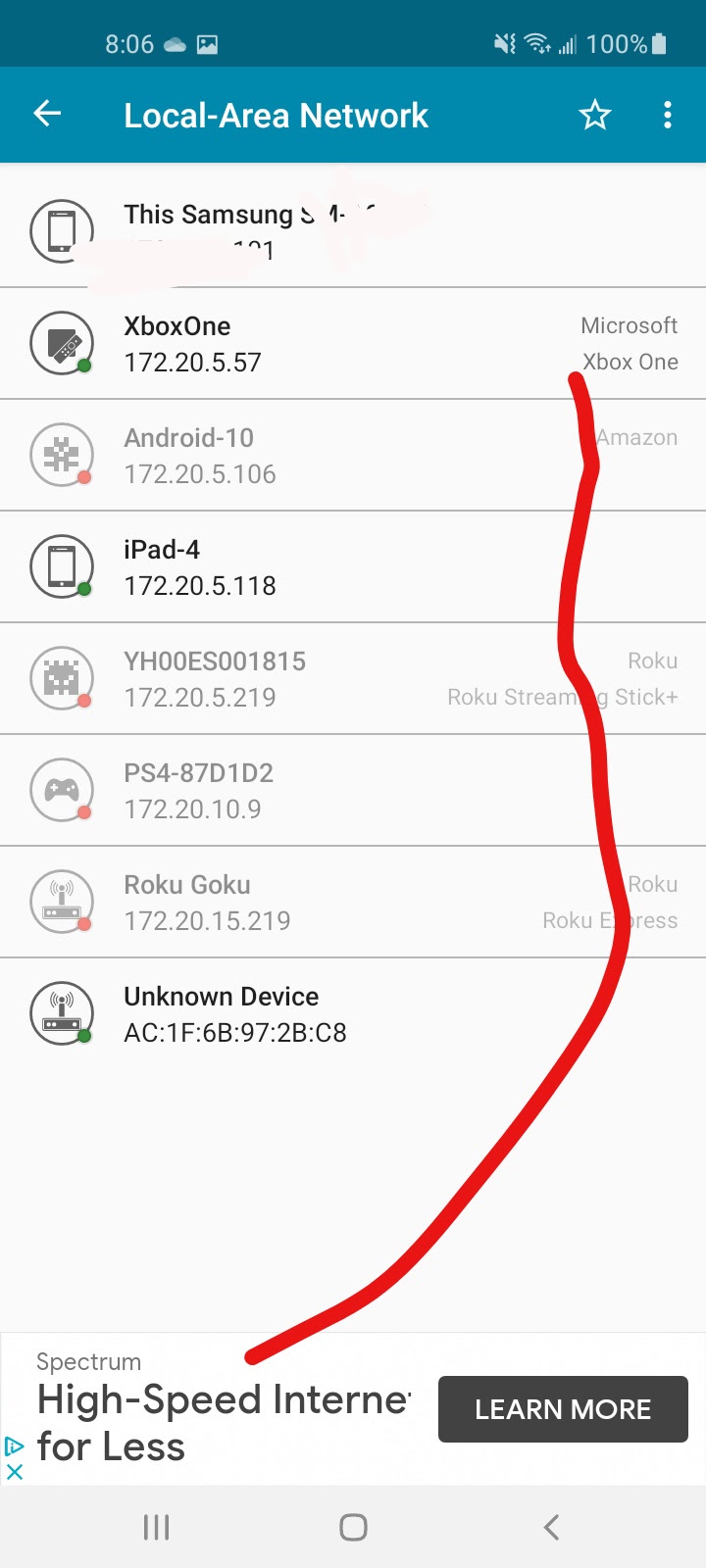Inspect the Unknown Device entry

pyautogui.click(x=353, y=1014)
